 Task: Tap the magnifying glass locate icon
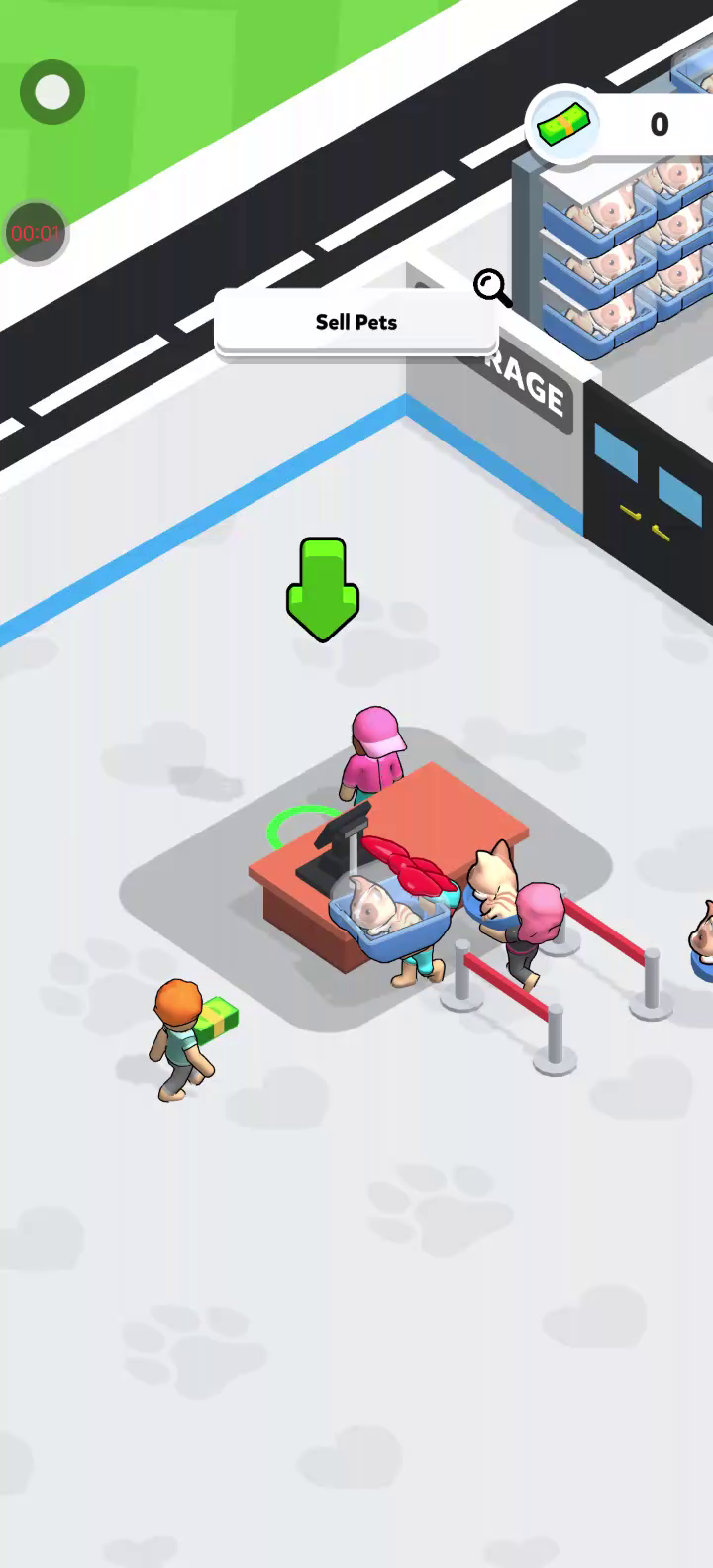(491, 287)
